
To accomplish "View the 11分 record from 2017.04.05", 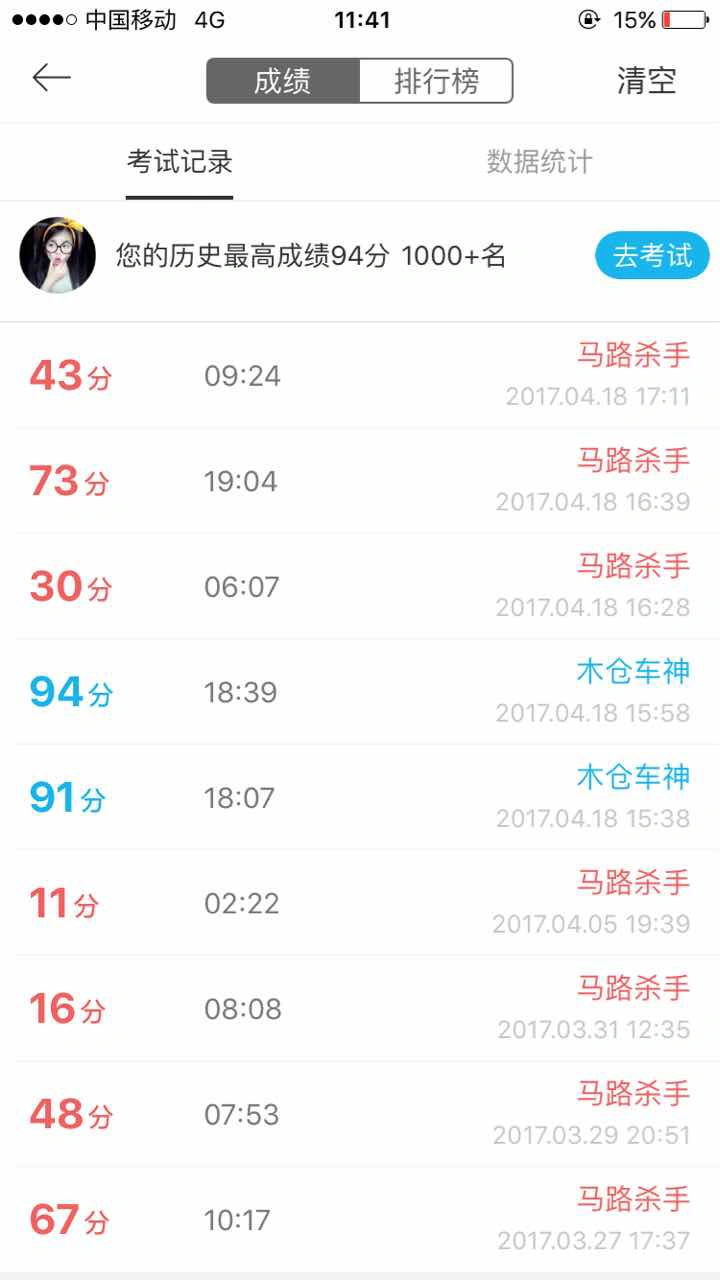I will [360, 903].
